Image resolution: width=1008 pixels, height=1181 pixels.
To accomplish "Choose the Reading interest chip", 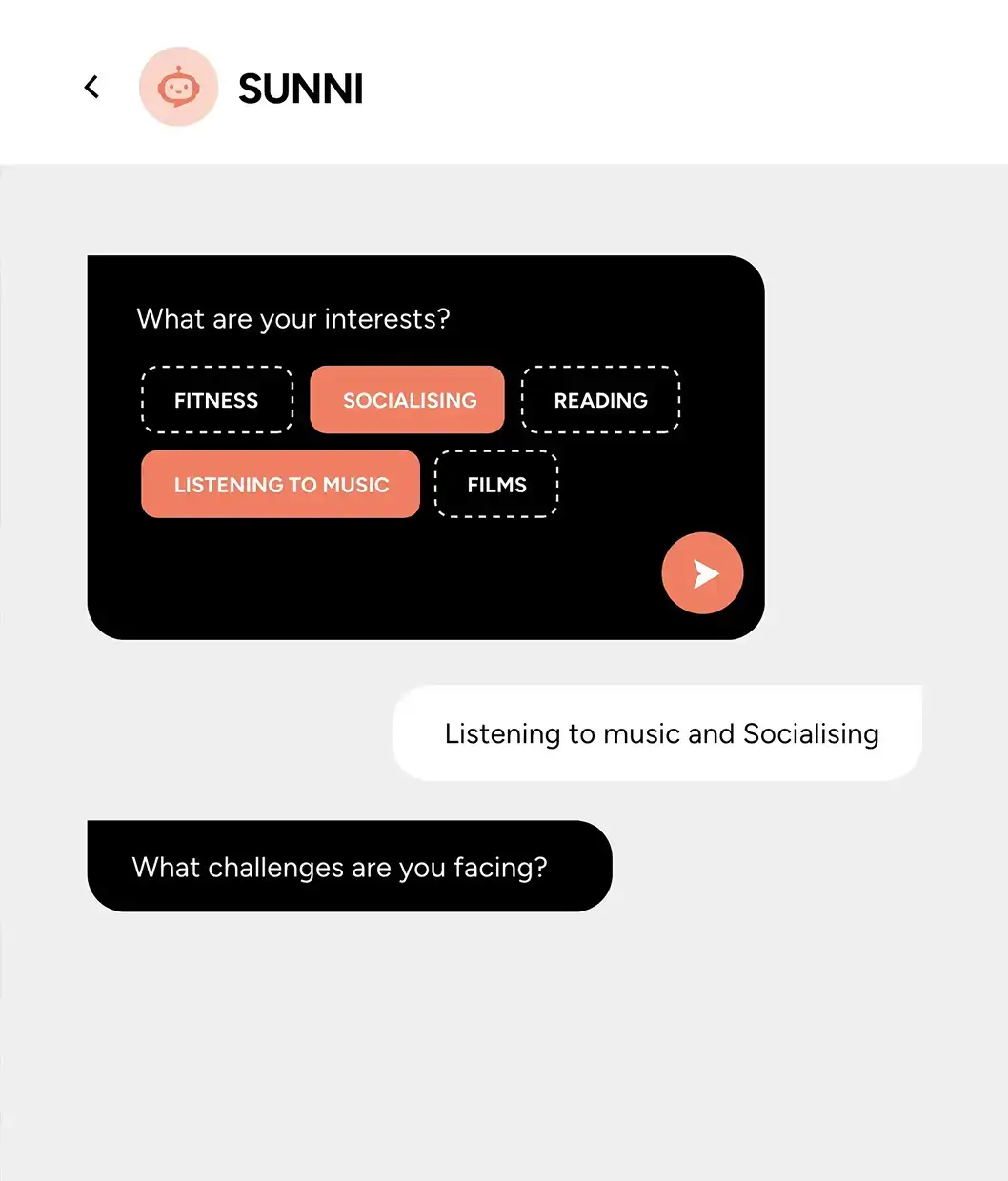I will tap(600, 400).
